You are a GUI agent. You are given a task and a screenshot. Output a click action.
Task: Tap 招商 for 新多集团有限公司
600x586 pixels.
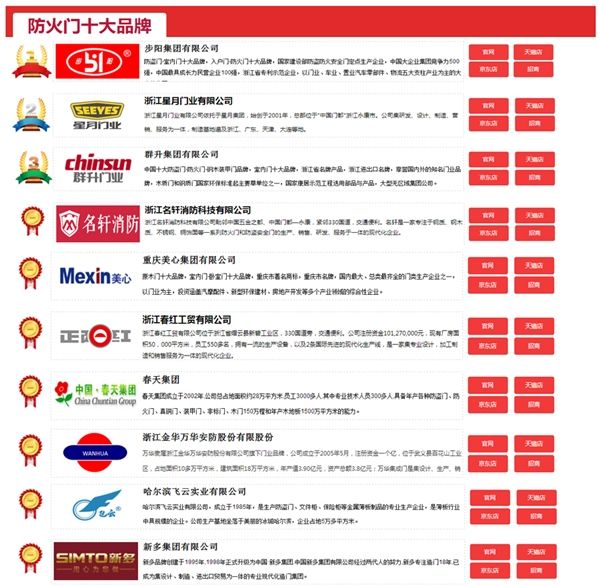(x=534, y=571)
